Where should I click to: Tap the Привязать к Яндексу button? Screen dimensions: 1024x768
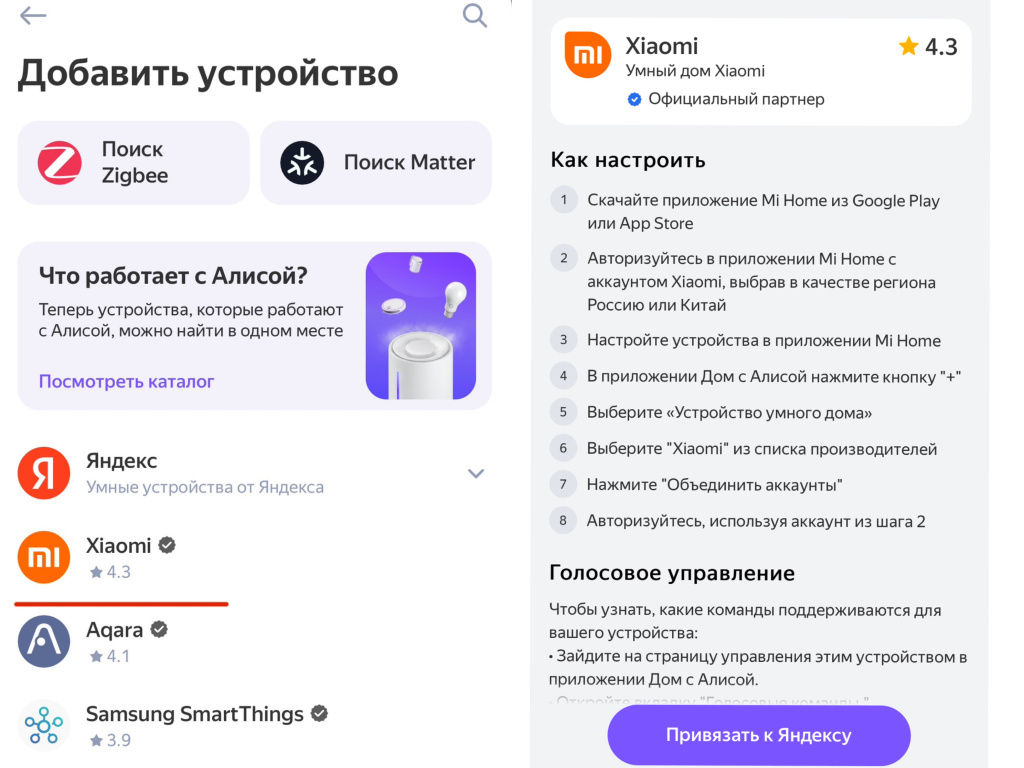pyautogui.click(x=758, y=735)
